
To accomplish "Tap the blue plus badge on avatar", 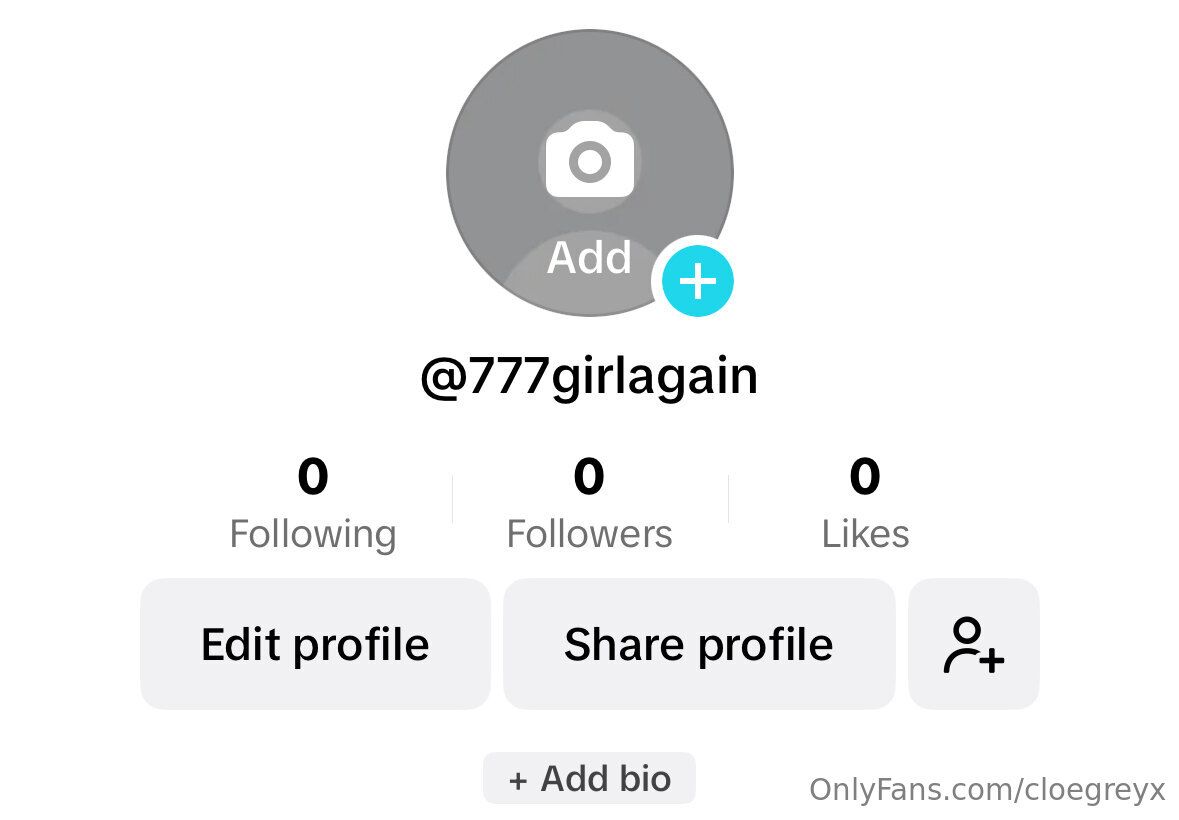I will point(697,281).
